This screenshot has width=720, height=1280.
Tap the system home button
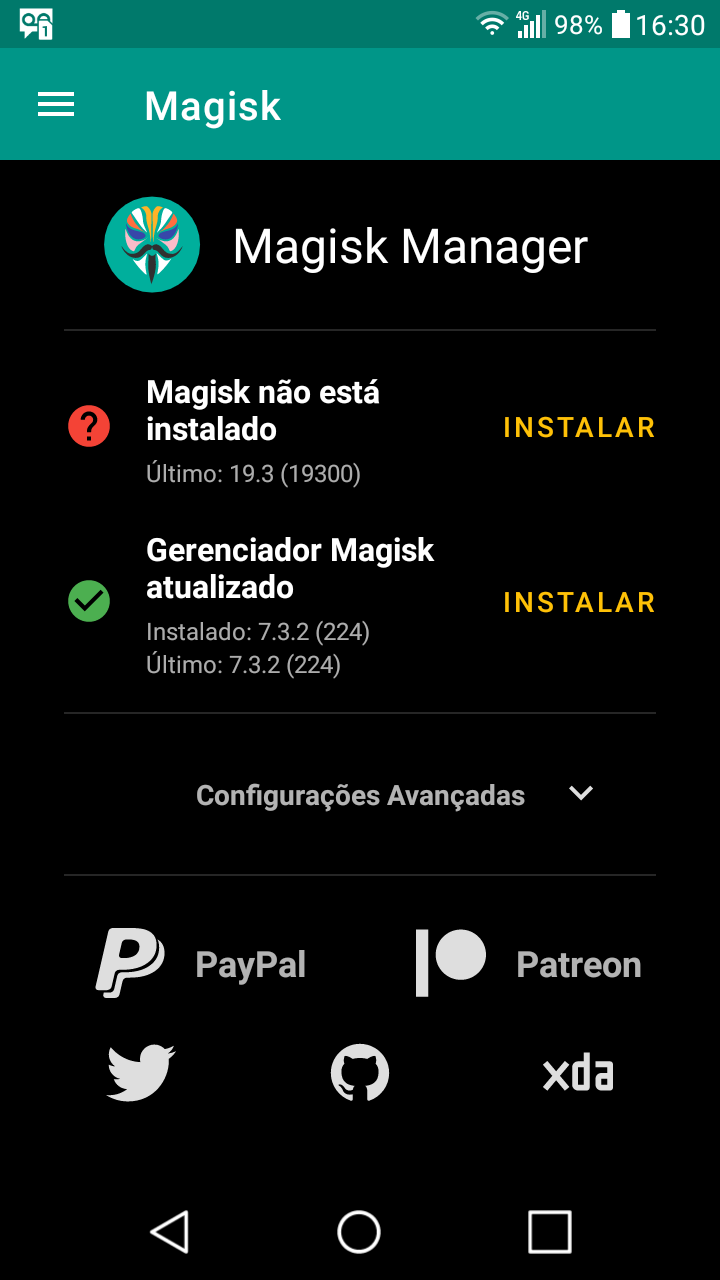(359, 1232)
